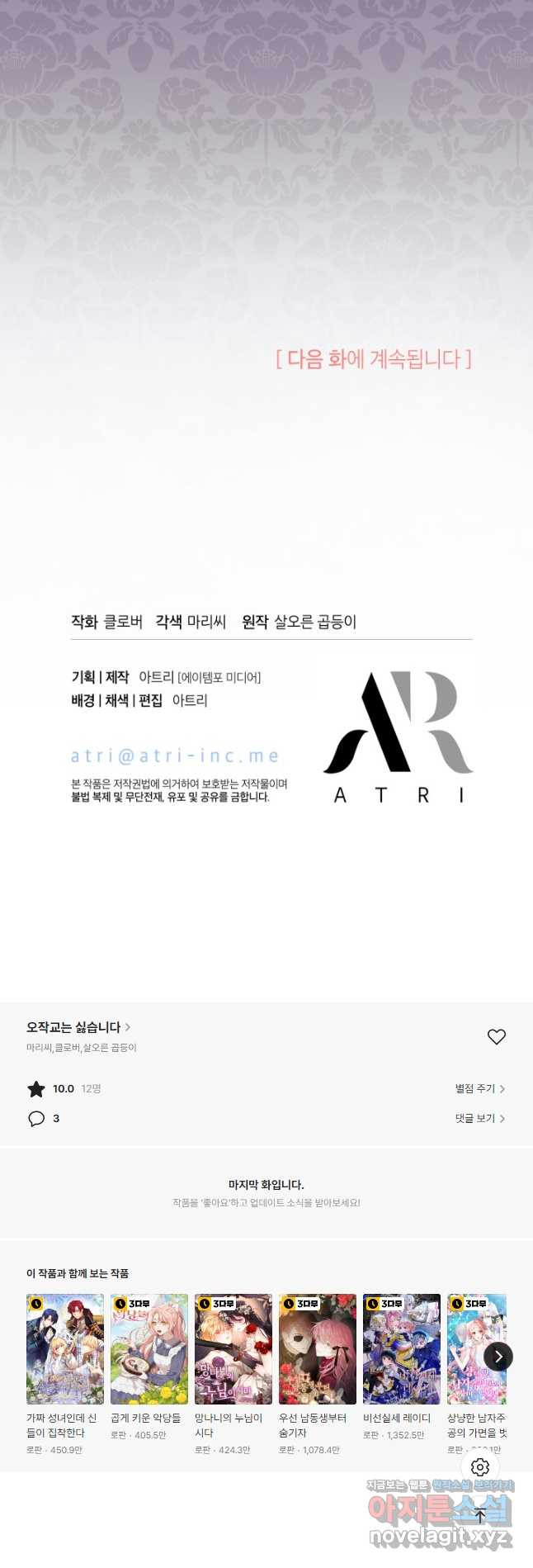Open 댓글 보기 to view comments
This screenshot has height=1568, width=533.
pos(479,1118)
